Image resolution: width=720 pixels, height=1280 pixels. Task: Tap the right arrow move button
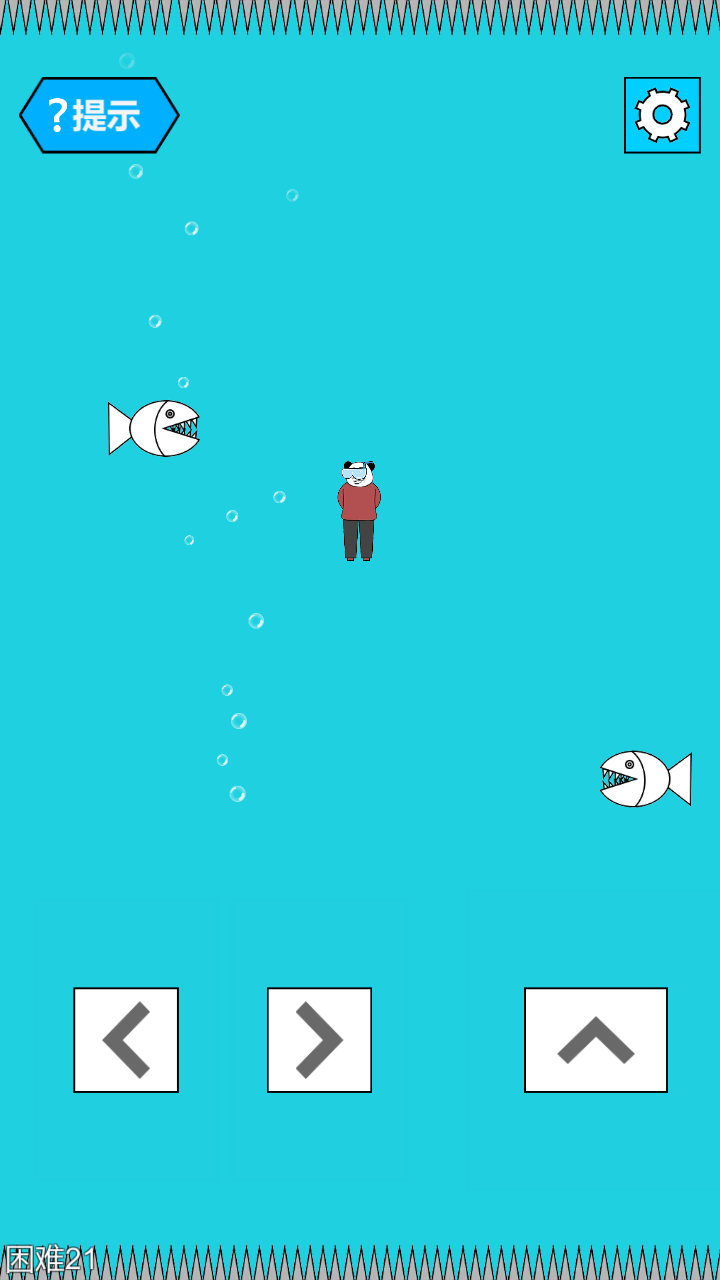(x=319, y=1040)
